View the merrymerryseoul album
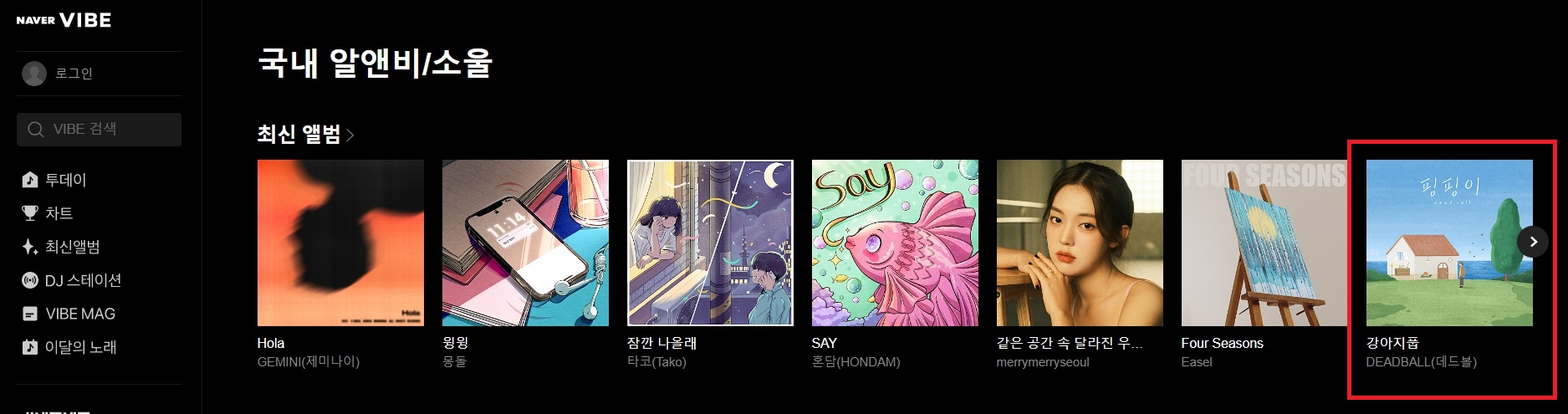The width and height of the screenshot is (1568, 414). [x=1080, y=243]
